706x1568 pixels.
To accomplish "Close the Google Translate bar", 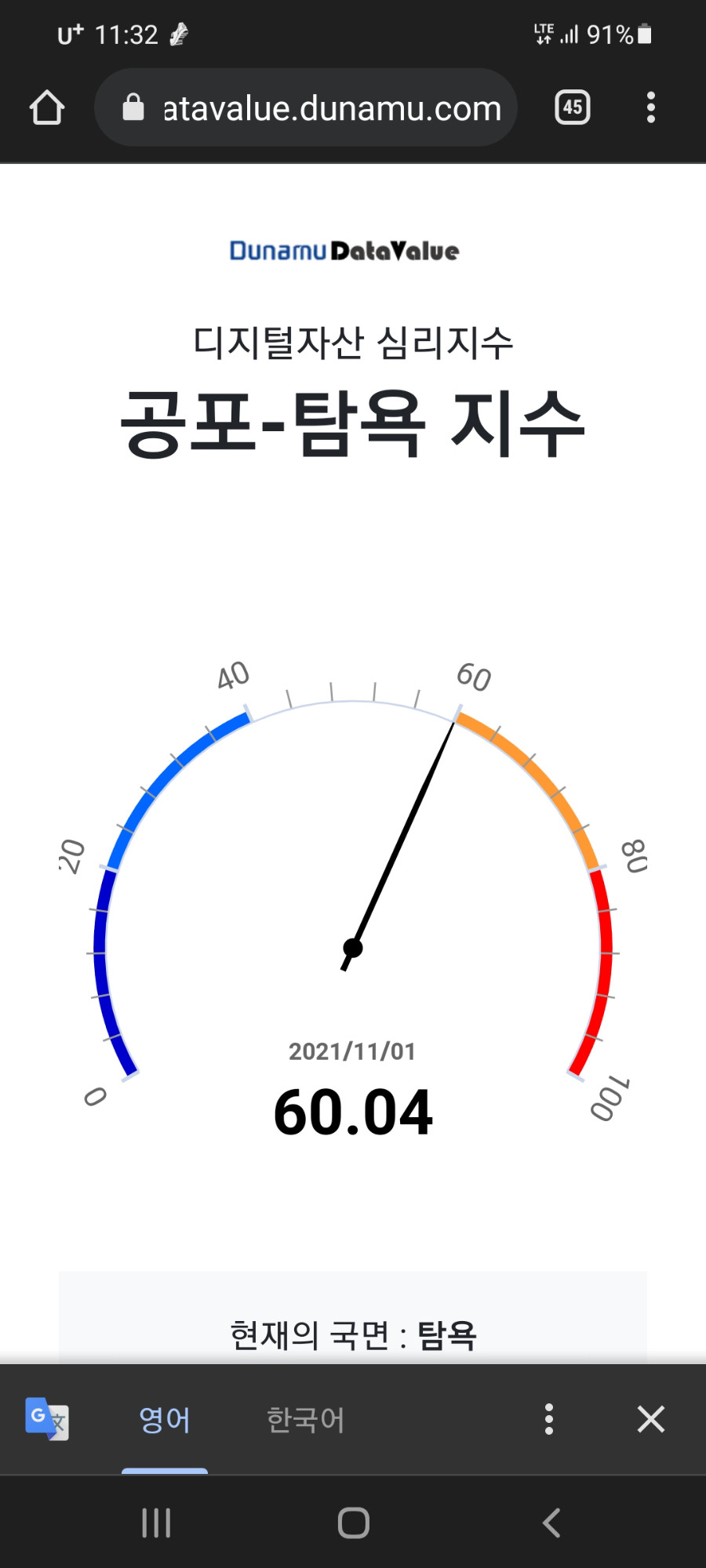I will (651, 1419).
